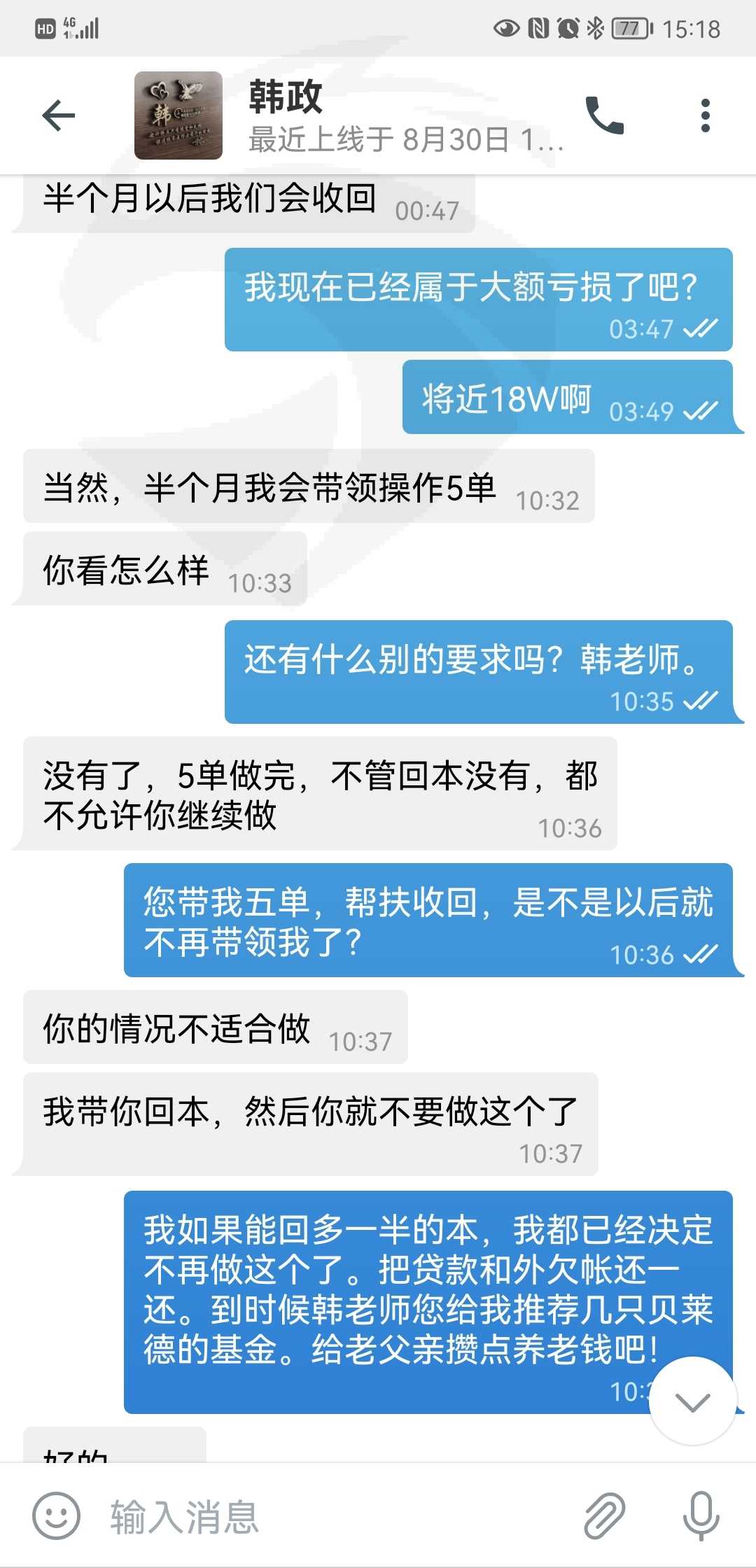Open the three-dot overflow menu

(x=705, y=115)
